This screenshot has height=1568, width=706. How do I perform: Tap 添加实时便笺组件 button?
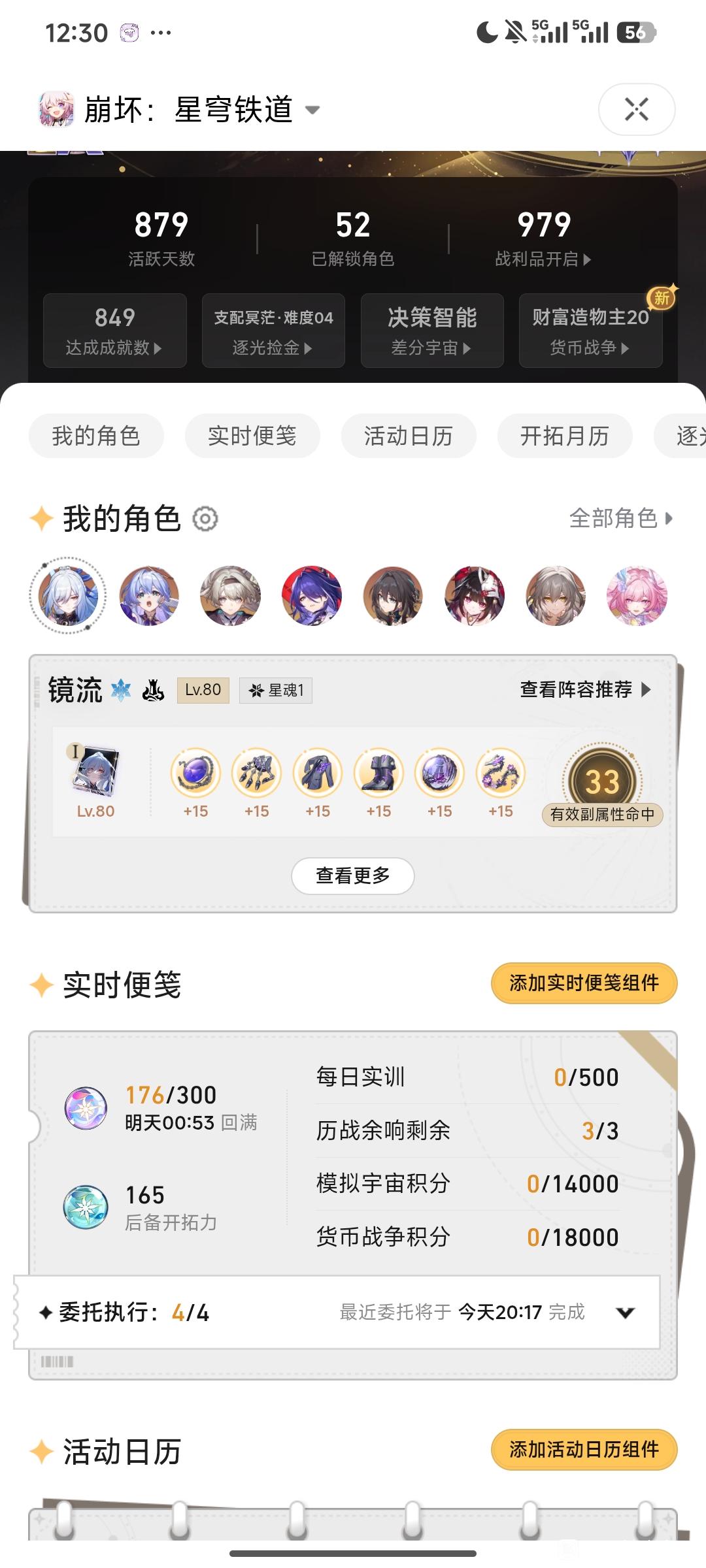[584, 983]
